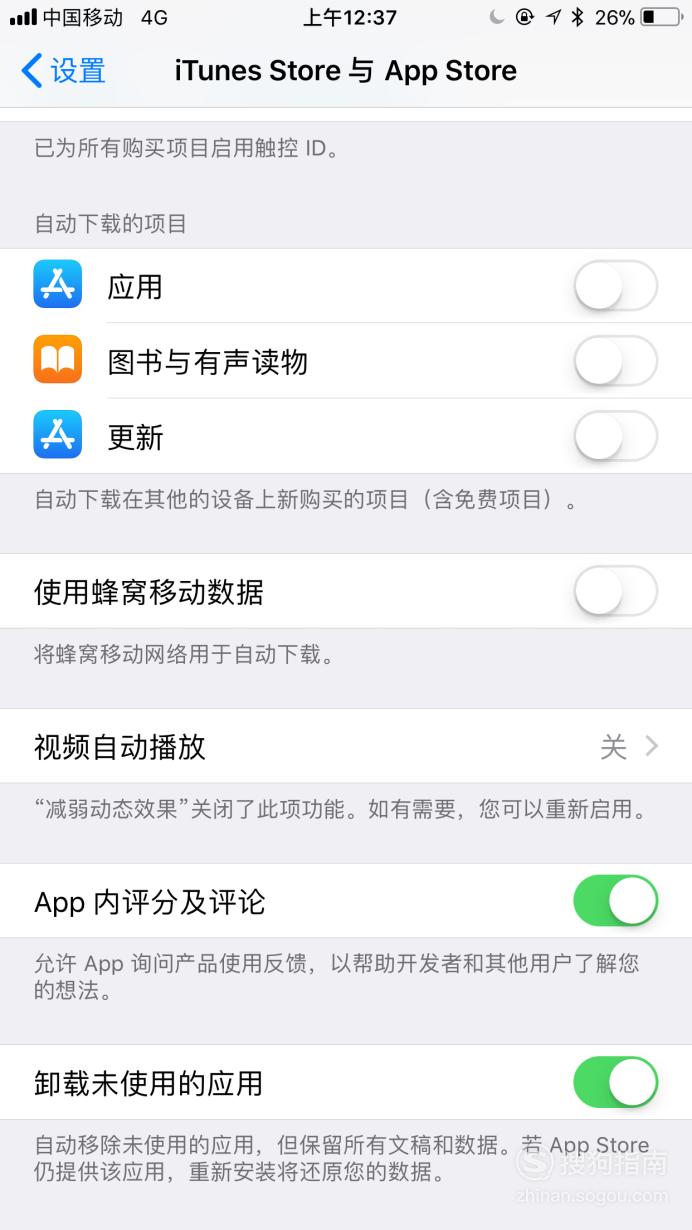Turn on 图书与有声读物 automatic downloads
This screenshot has width=692, height=1230.
(615, 361)
